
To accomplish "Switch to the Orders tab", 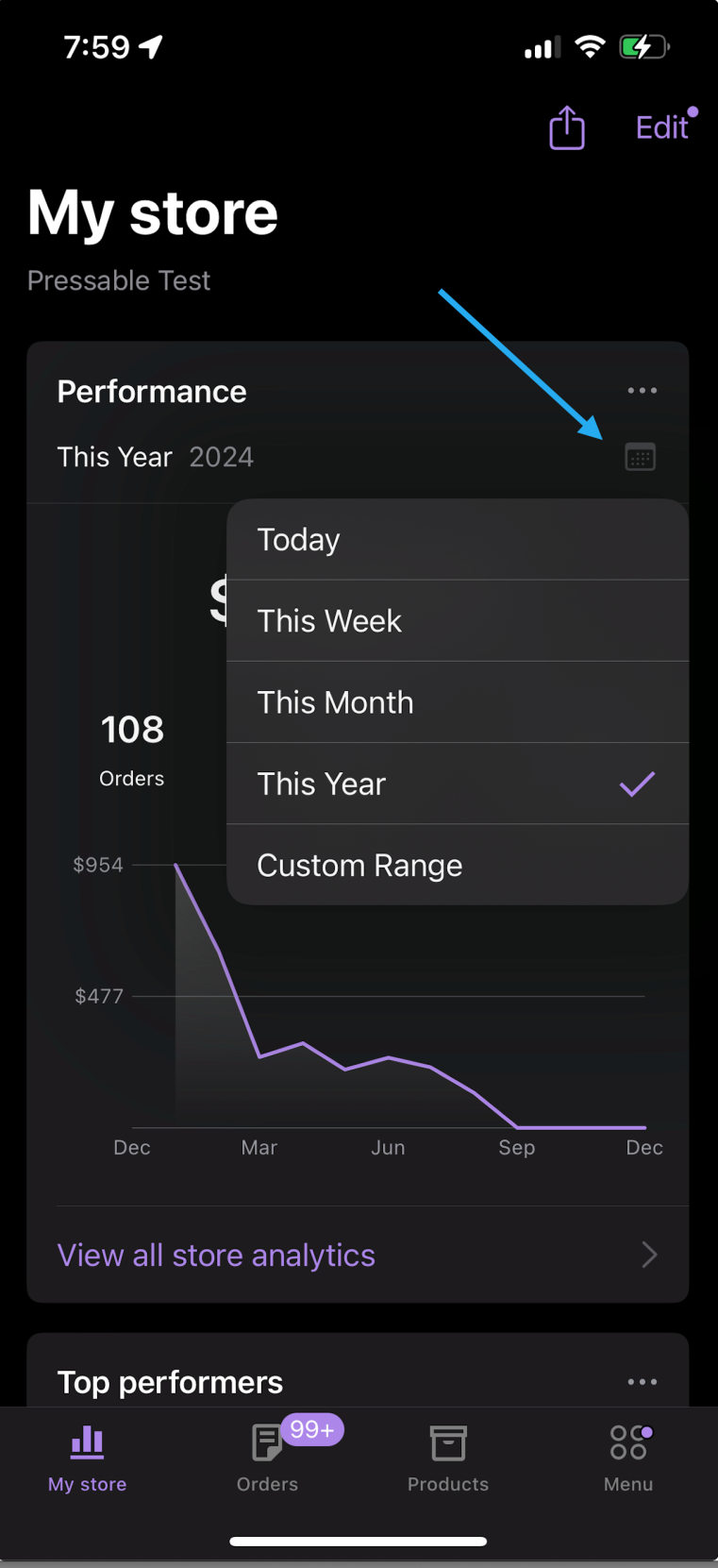I will 268,1458.
